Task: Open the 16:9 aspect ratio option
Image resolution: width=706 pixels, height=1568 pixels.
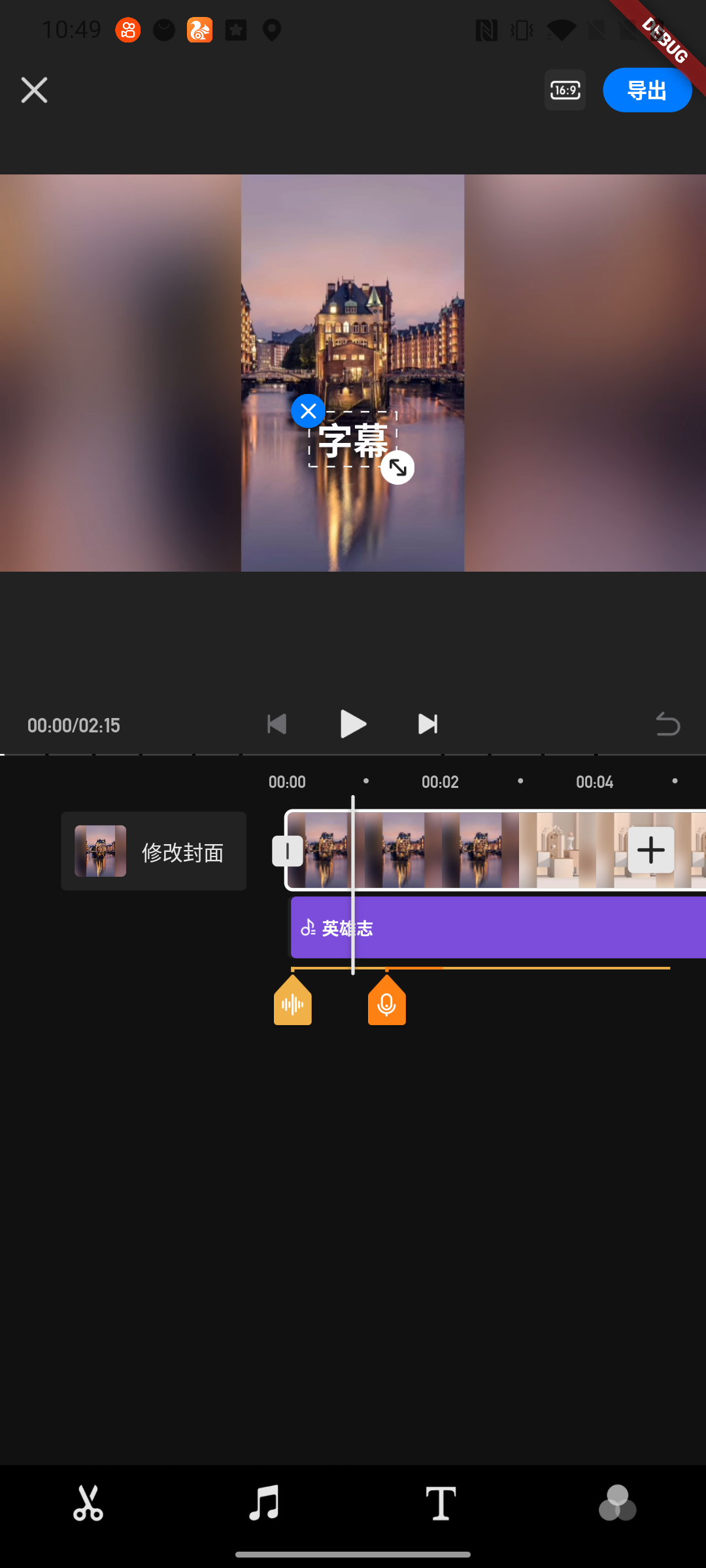Action: coord(565,90)
